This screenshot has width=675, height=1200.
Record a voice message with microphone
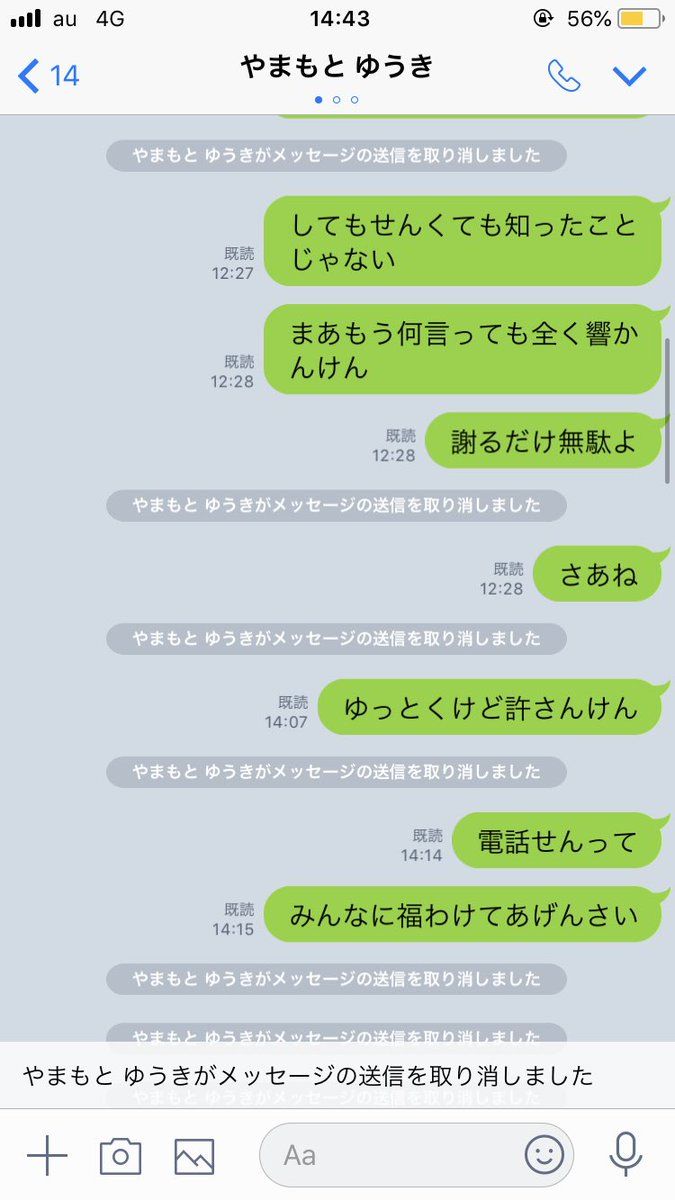pos(626,1156)
